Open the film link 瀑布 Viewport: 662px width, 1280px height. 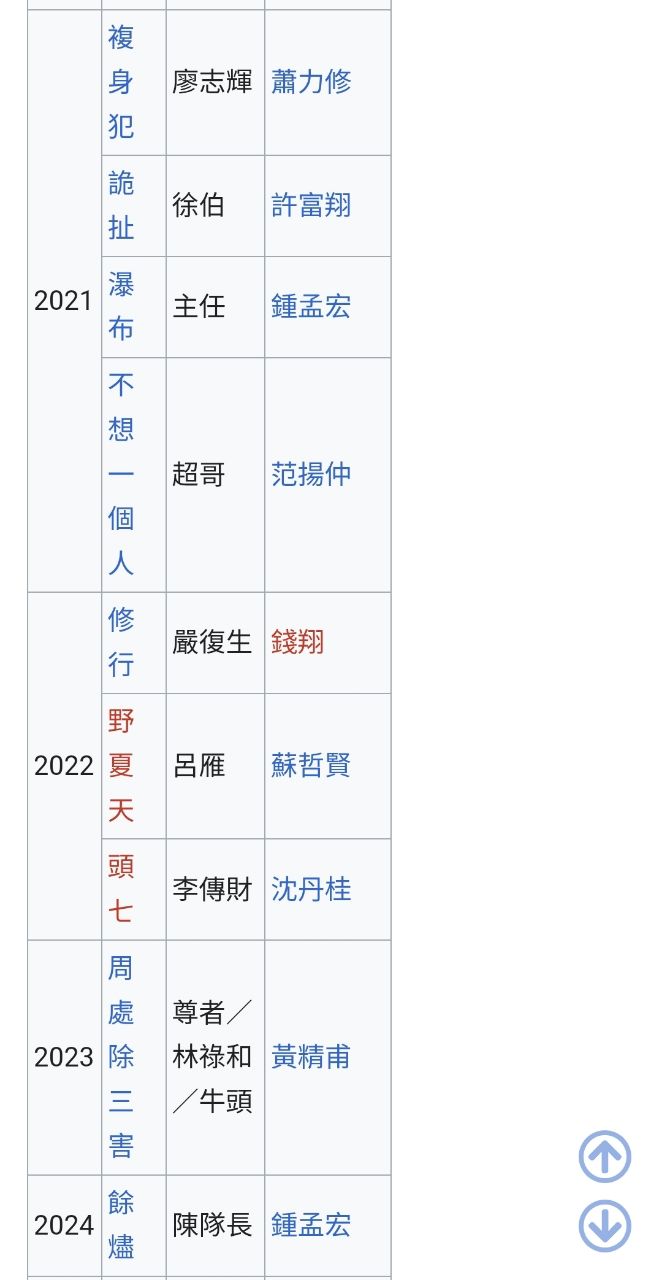pyautogui.click(x=121, y=307)
